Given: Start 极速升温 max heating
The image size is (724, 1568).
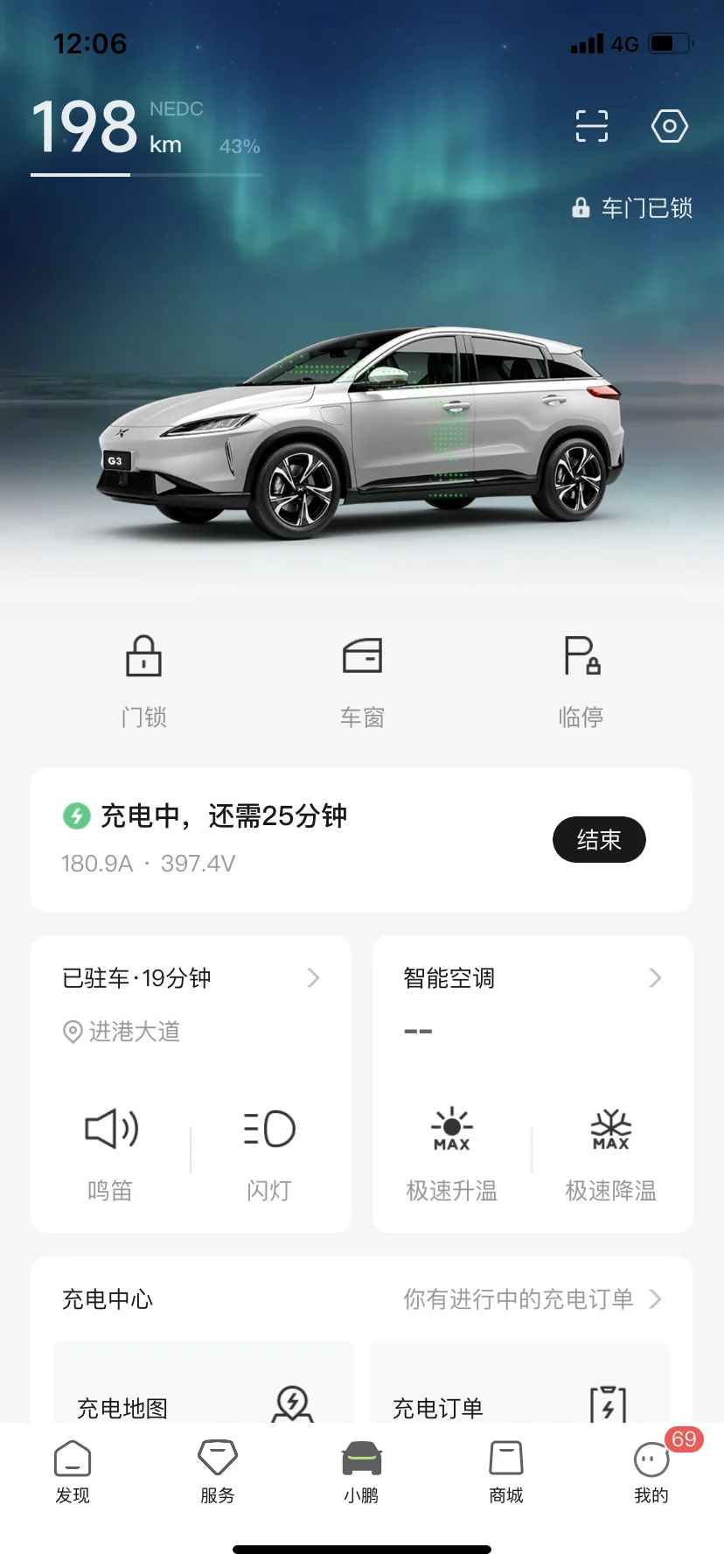Looking at the screenshot, I should [x=452, y=1150].
